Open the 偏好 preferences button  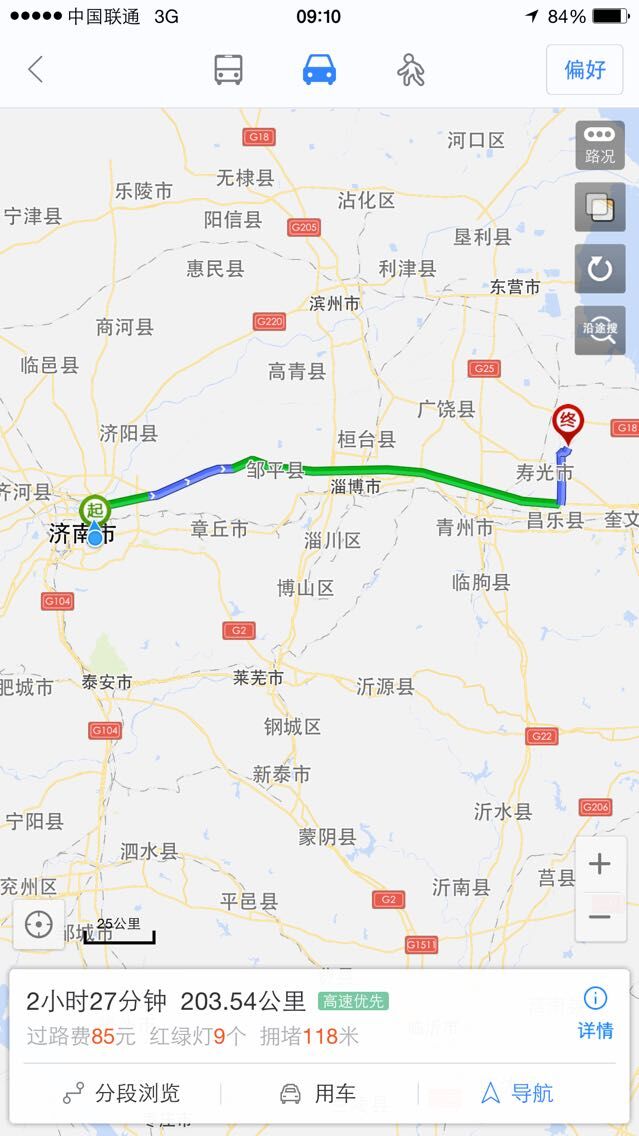coord(585,70)
